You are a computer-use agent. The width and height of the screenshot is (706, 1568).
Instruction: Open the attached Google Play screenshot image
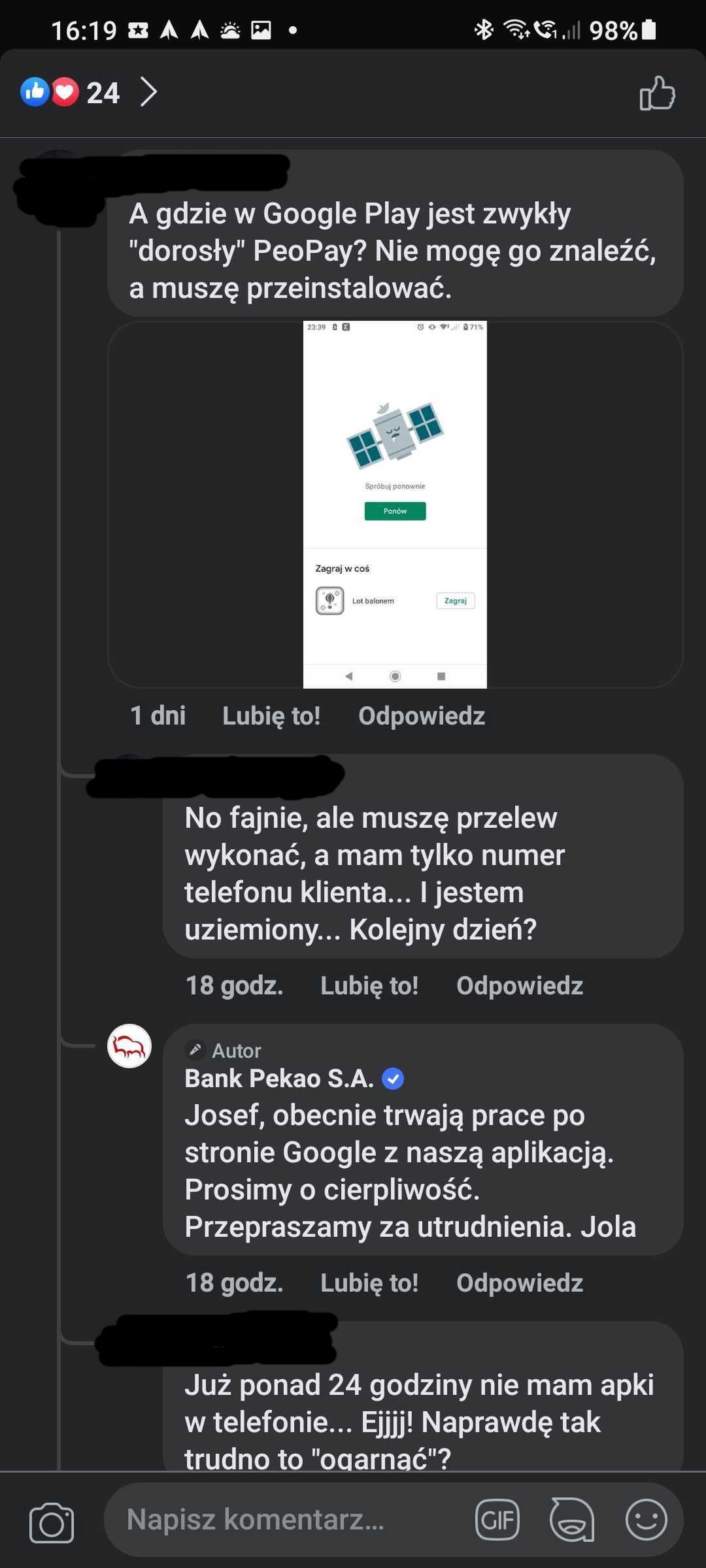pos(395,504)
